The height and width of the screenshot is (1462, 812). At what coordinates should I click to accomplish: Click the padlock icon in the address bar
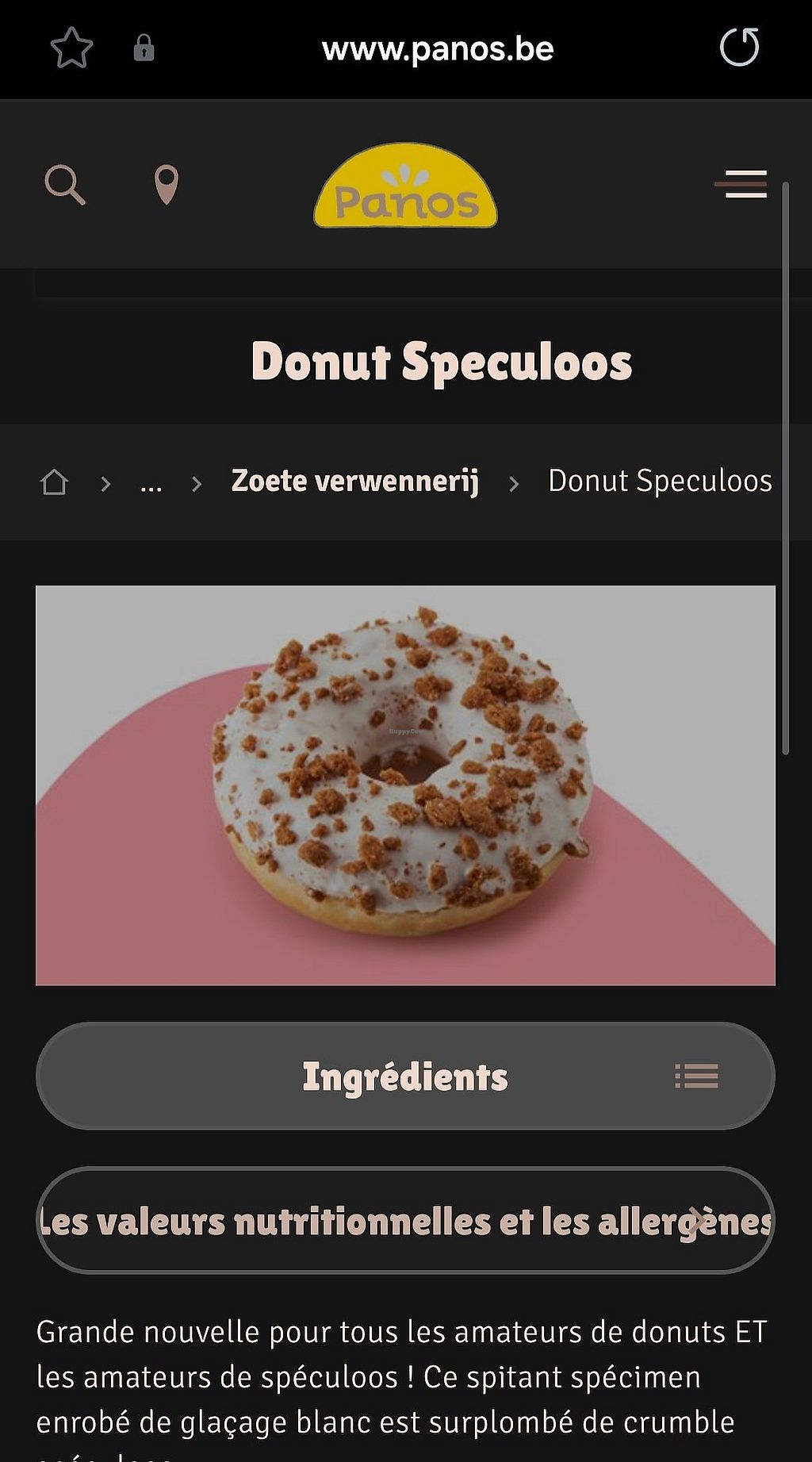click(144, 49)
